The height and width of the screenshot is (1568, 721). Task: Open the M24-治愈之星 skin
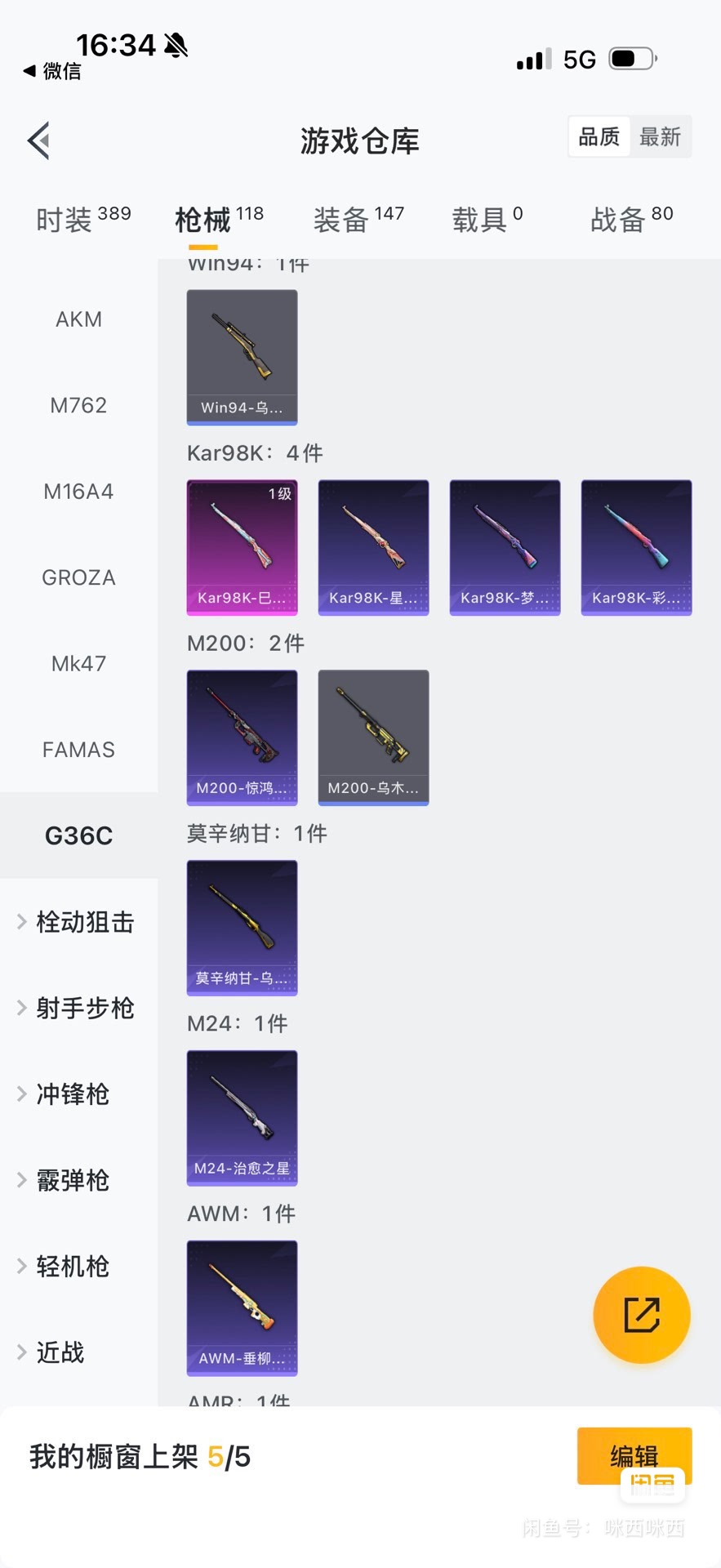tap(242, 1118)
